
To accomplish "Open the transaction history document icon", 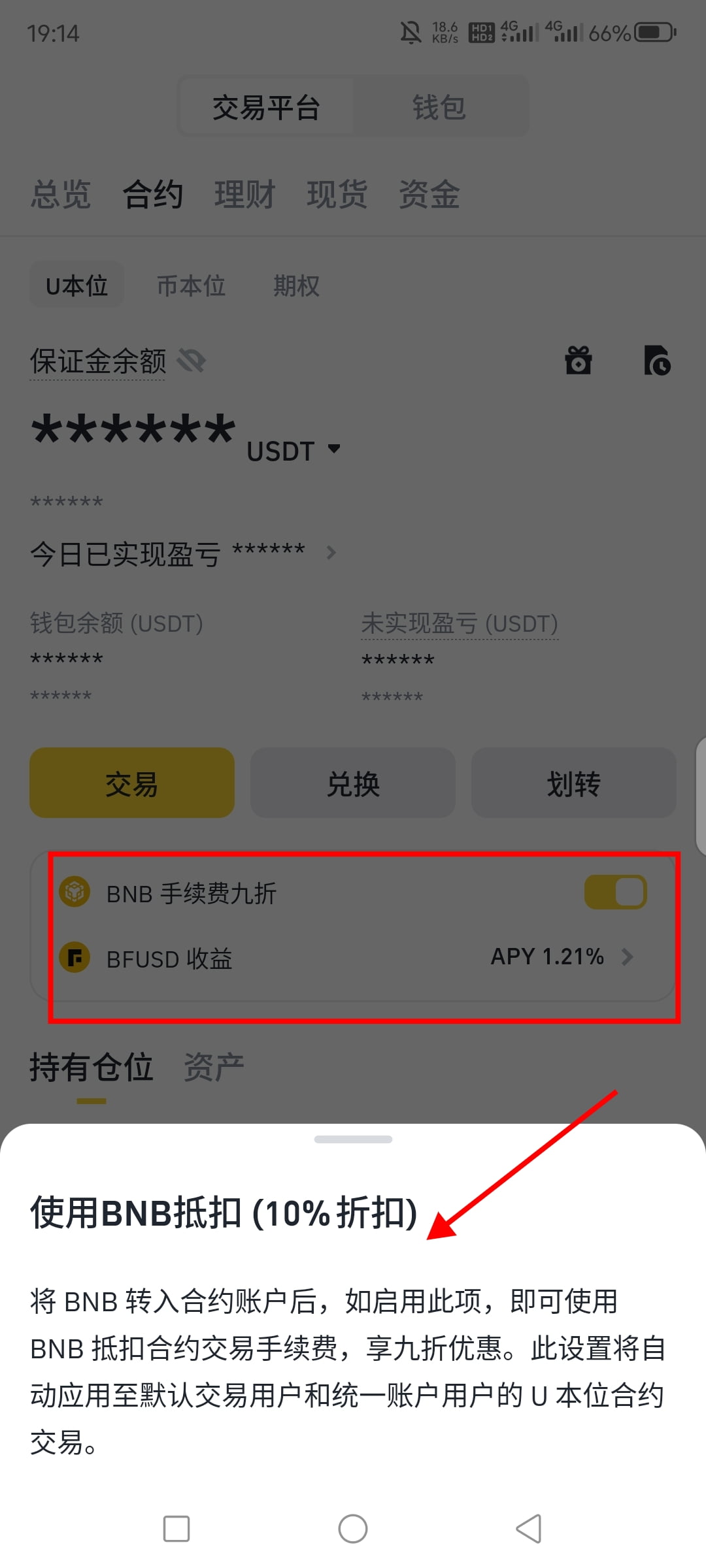I will 658,361.
